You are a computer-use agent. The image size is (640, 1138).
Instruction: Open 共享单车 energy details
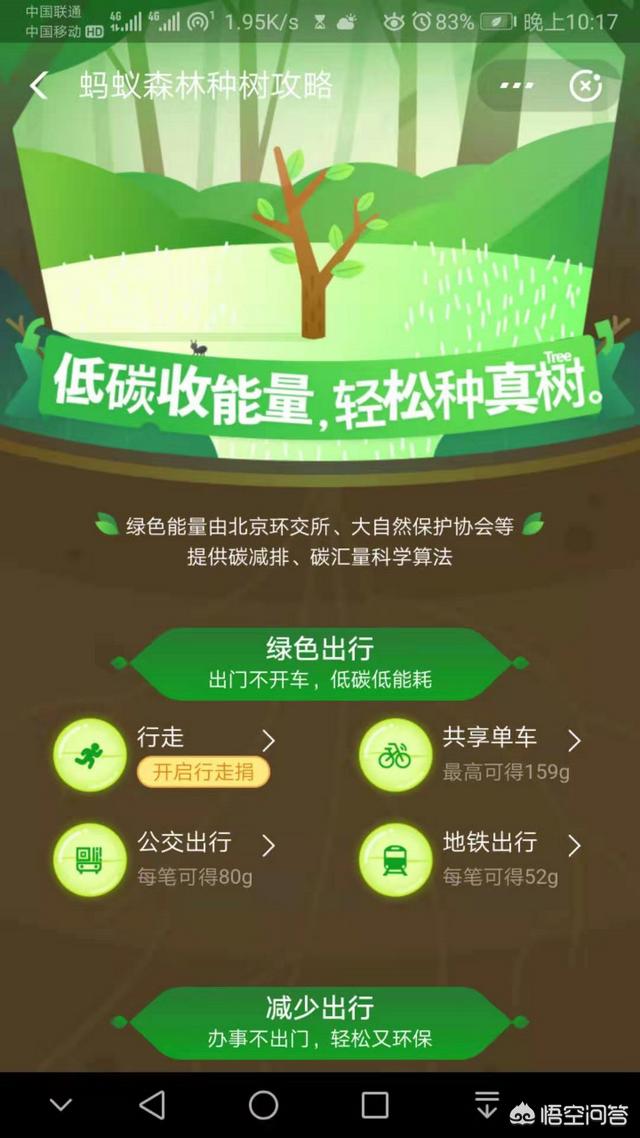(x=472, y=755)
